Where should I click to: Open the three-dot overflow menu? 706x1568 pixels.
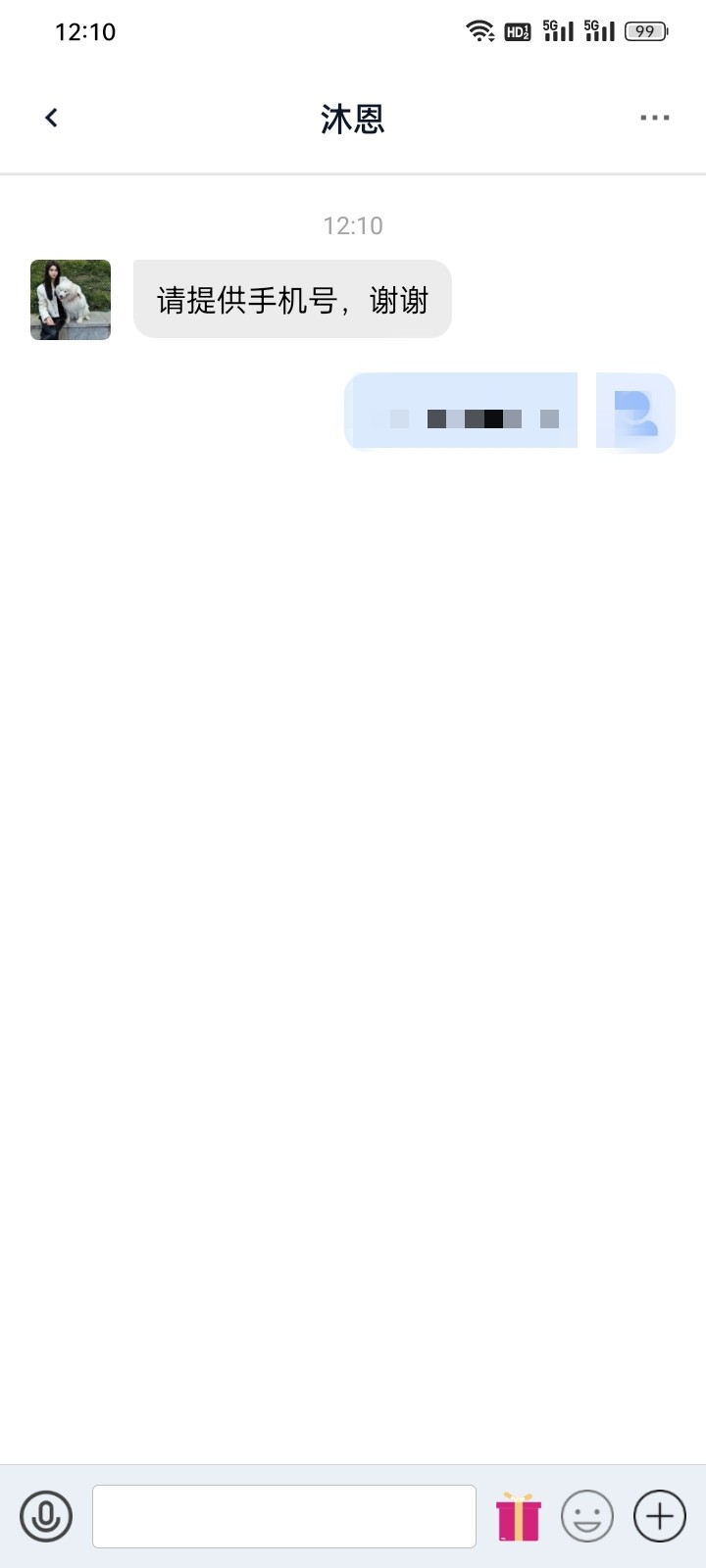[654, 118]
